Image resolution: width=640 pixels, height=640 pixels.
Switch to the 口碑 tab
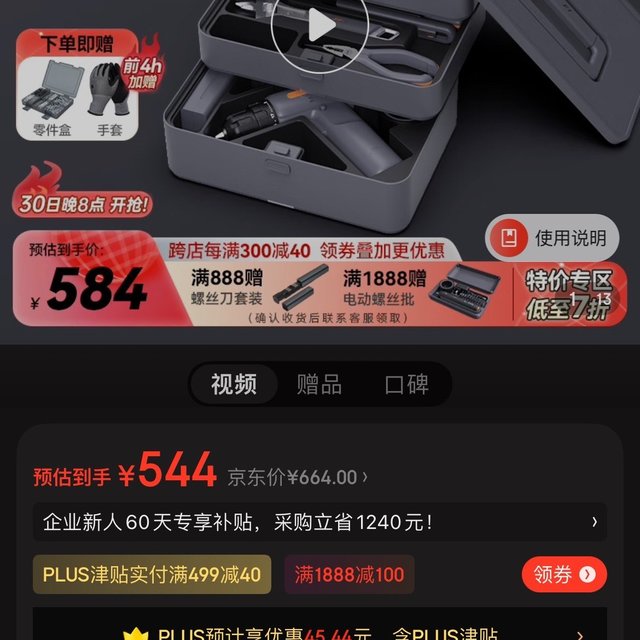click(x=406, y=384)
